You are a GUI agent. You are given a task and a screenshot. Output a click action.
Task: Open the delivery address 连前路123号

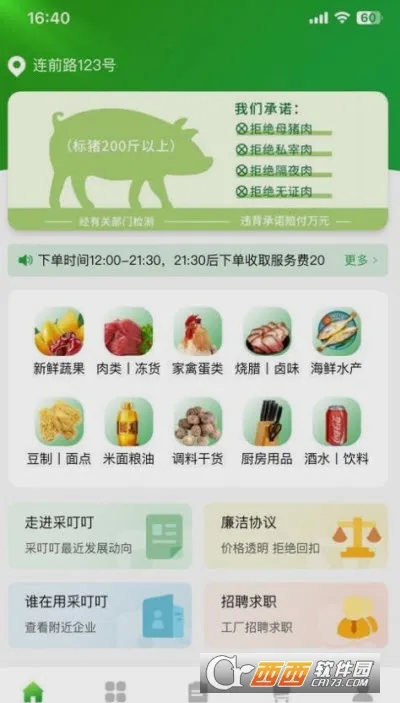click(62, 65)
